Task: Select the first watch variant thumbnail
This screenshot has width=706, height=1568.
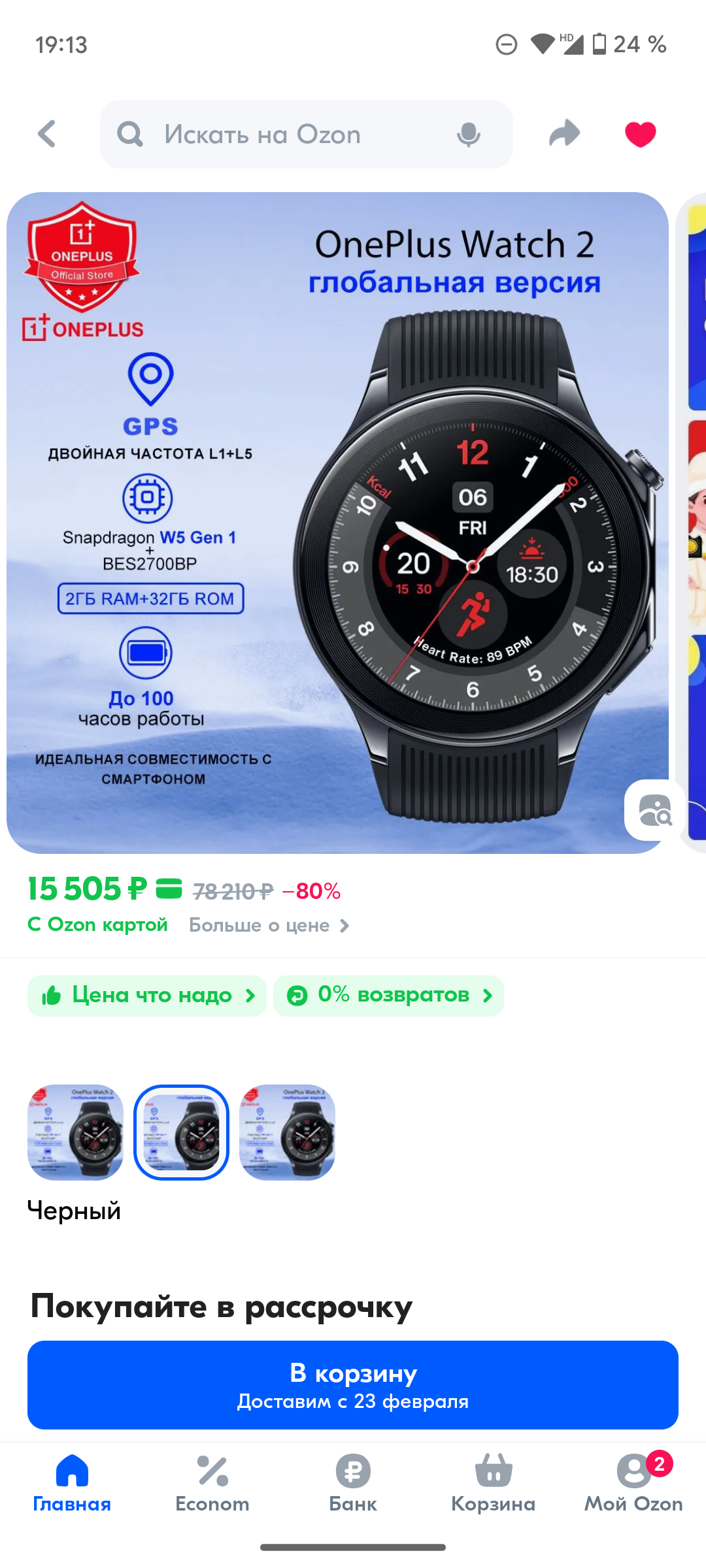Action: [x=75, y=1132]
